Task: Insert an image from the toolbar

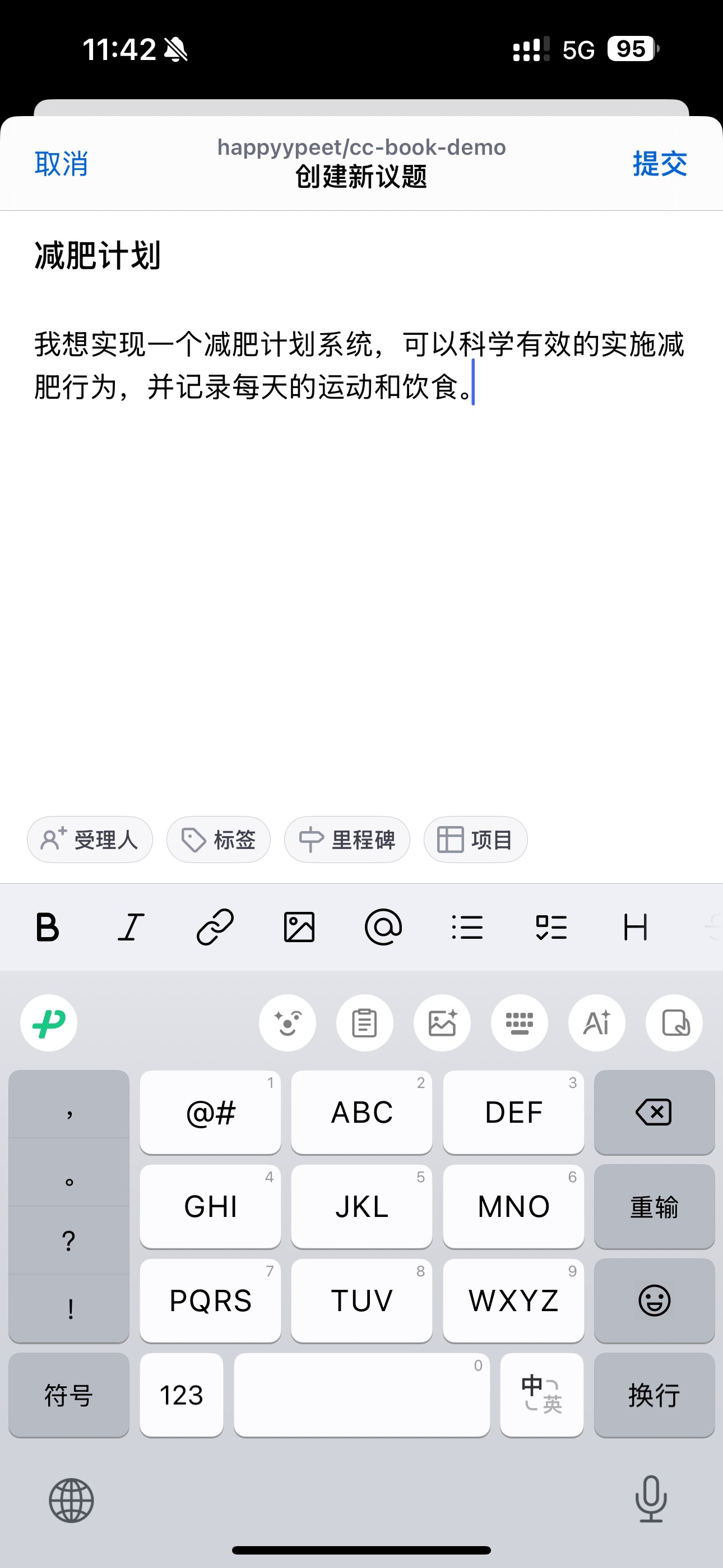Action: pos(299,928)
